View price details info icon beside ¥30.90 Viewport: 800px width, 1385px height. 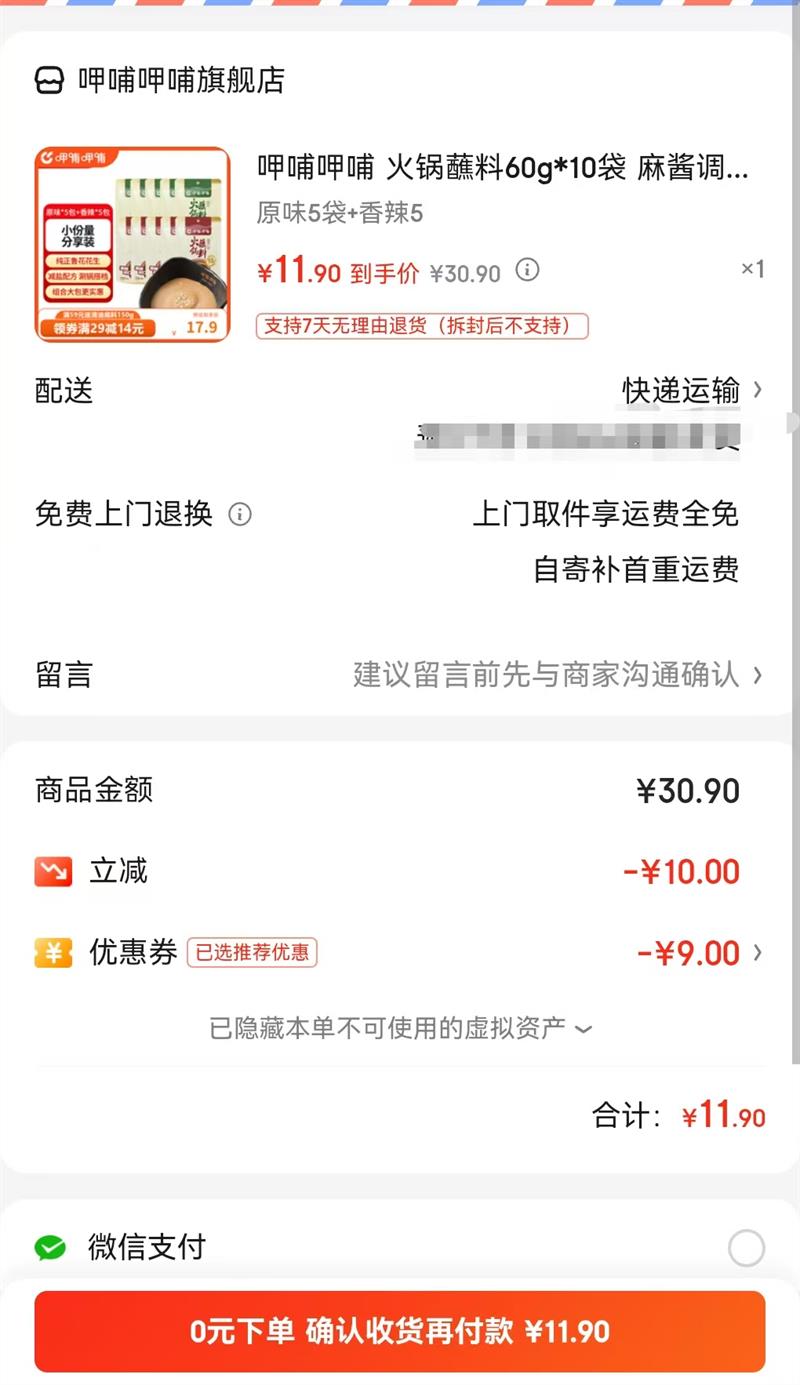[x=527, y=270]
